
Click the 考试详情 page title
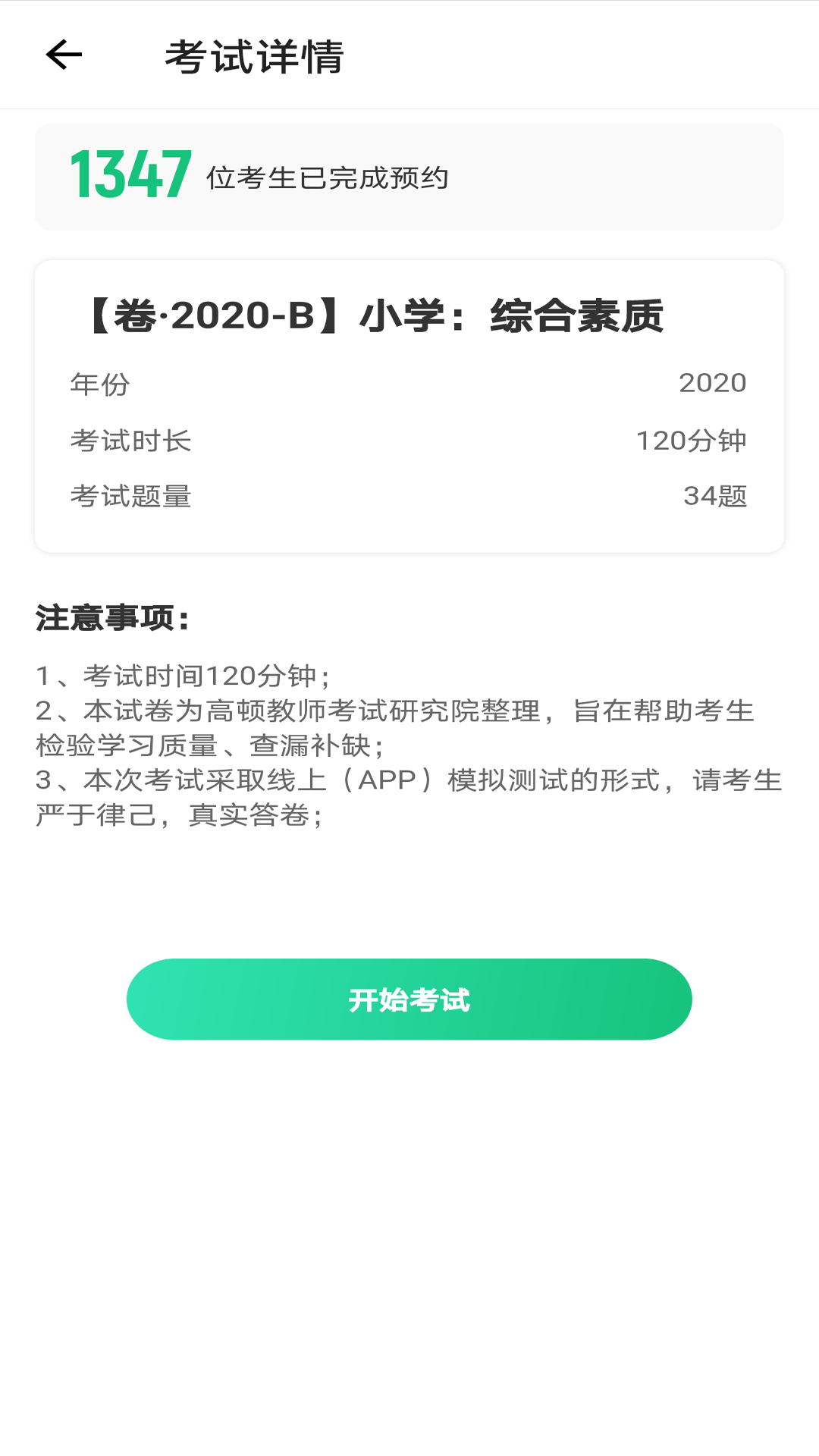[254, 56]
